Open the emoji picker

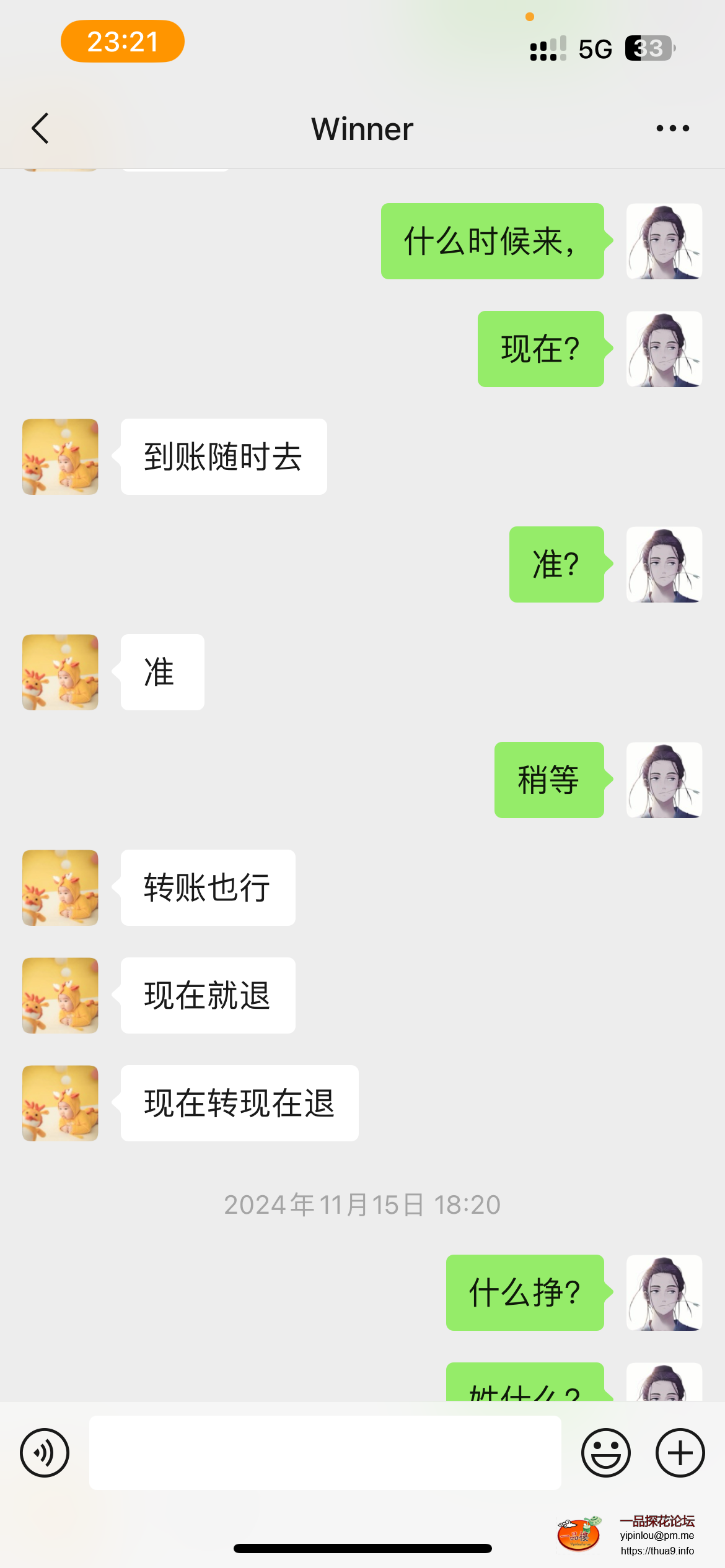point(605,1453)
